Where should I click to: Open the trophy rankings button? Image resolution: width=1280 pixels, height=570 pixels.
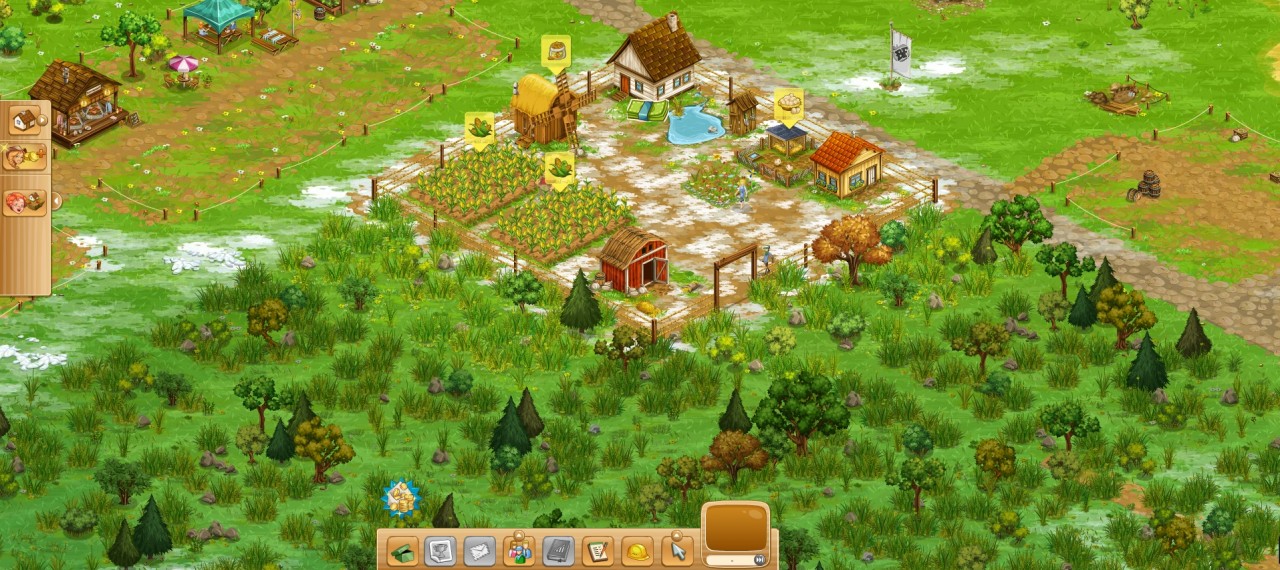(441, 551)
